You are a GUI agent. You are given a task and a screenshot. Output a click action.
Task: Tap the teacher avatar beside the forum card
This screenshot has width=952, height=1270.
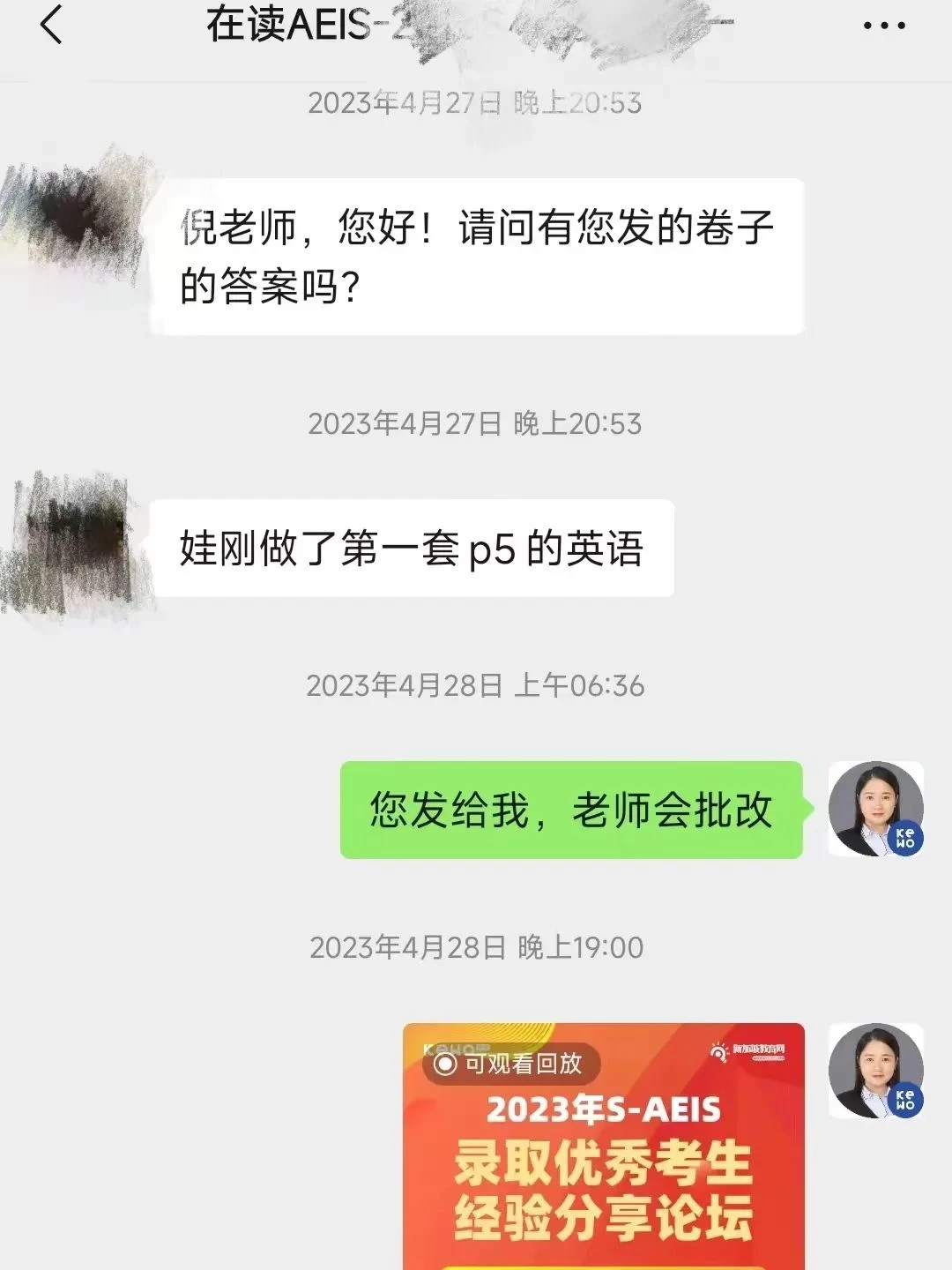[x=875, y=1071]
